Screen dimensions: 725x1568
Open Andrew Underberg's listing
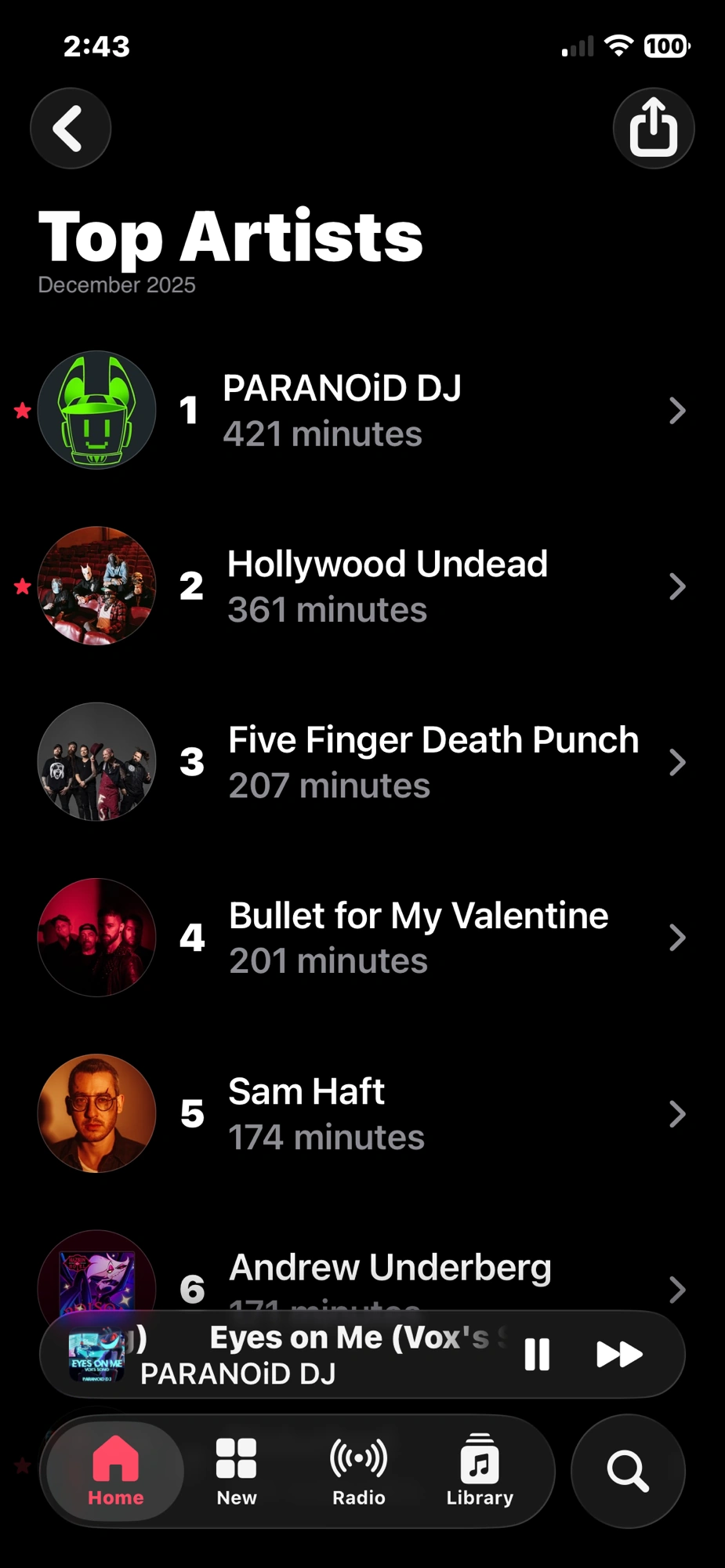(x=392, y=1268)
